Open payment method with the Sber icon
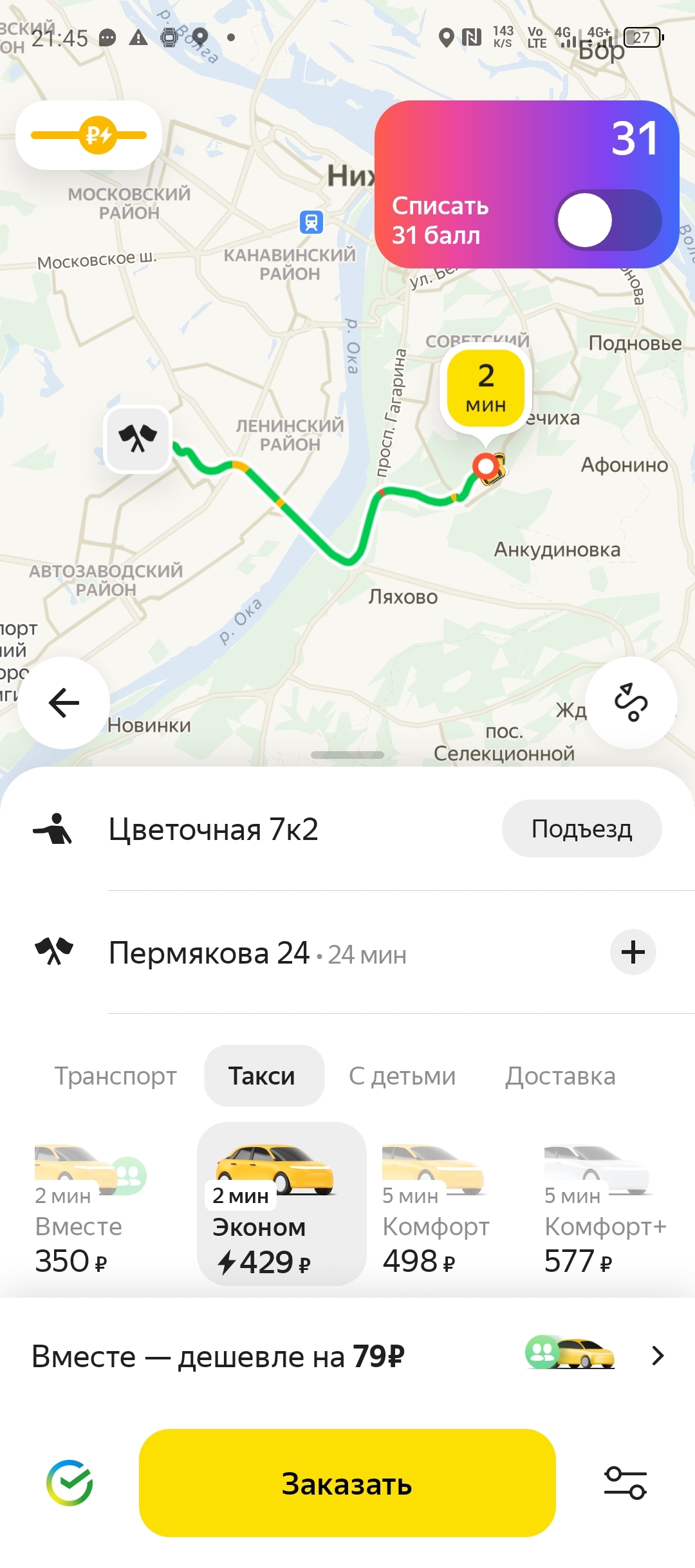This screenshot has height=1568, width=695. 69,1483
